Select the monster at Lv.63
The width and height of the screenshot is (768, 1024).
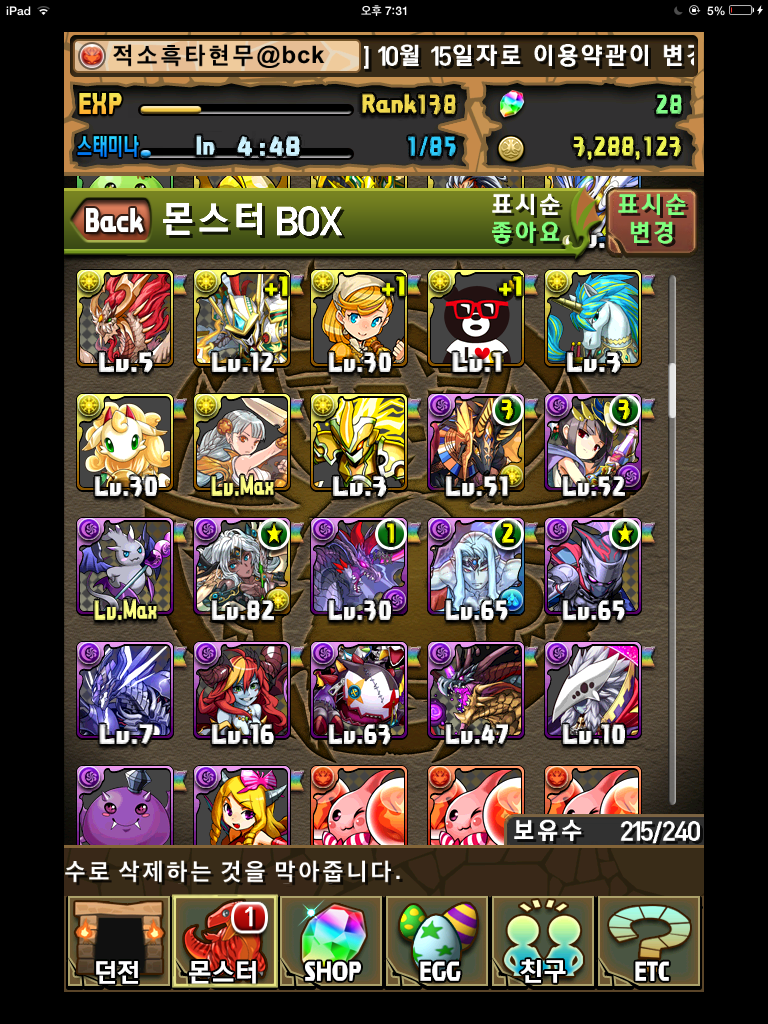tap(359, 691)
